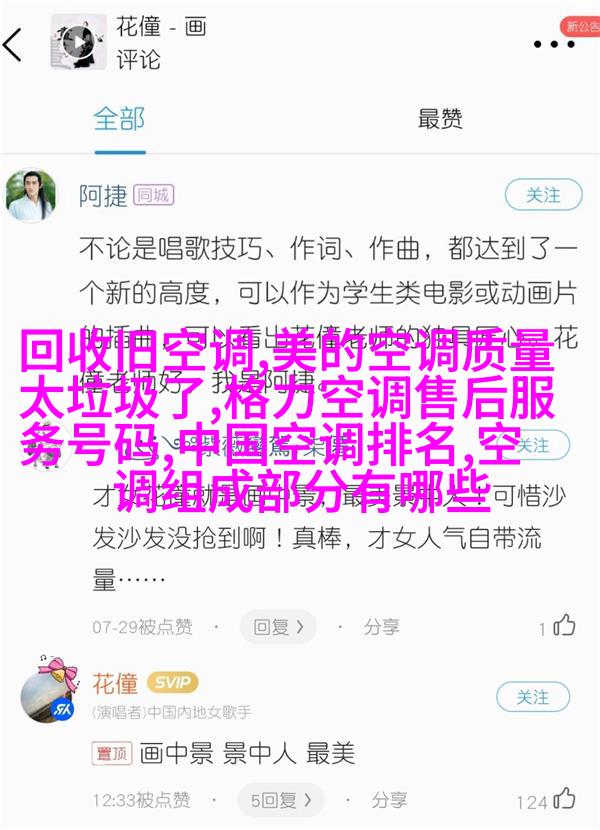View 阿捷's profile avatar
Image resolution: width=600 pixels, height=830 pixels.
point(31,195)
